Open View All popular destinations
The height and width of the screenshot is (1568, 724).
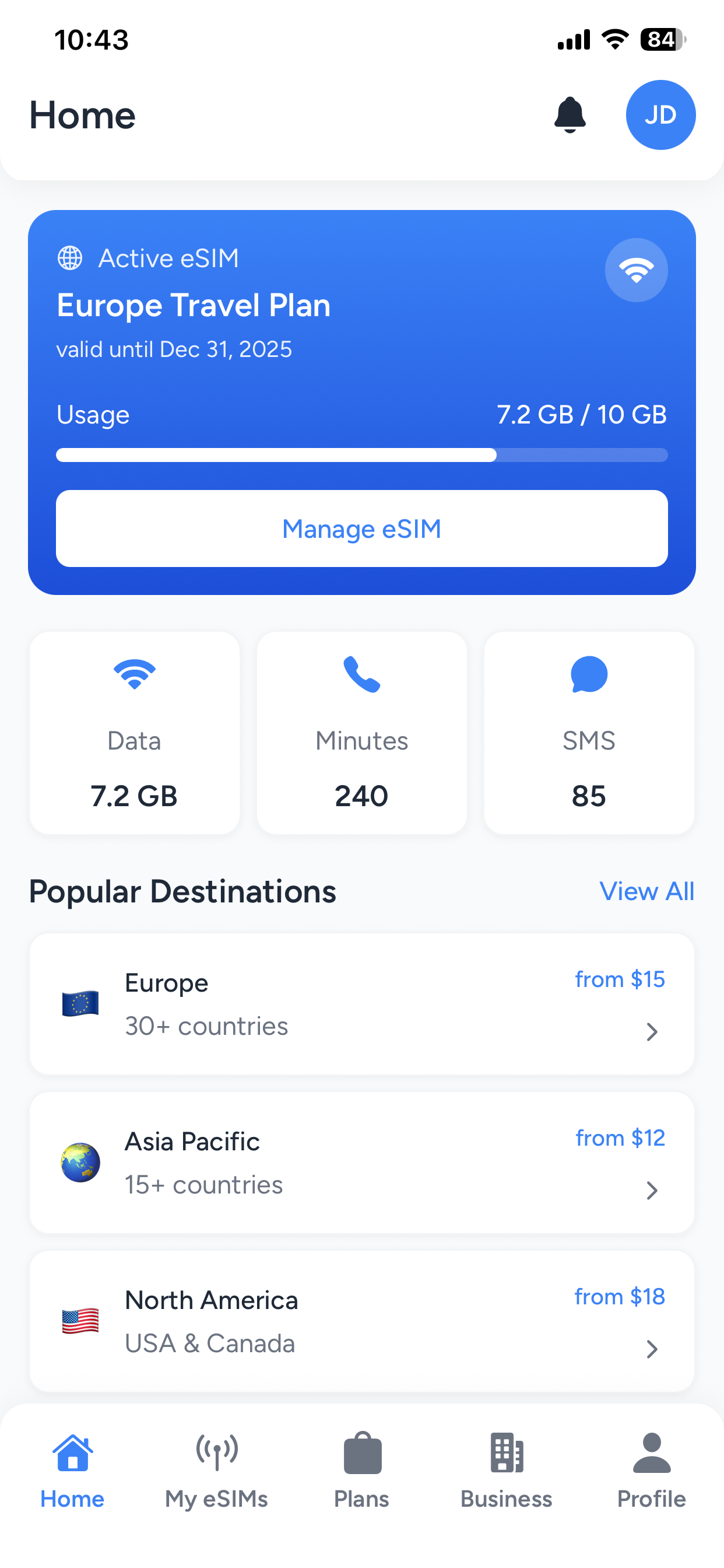[646, 891]
